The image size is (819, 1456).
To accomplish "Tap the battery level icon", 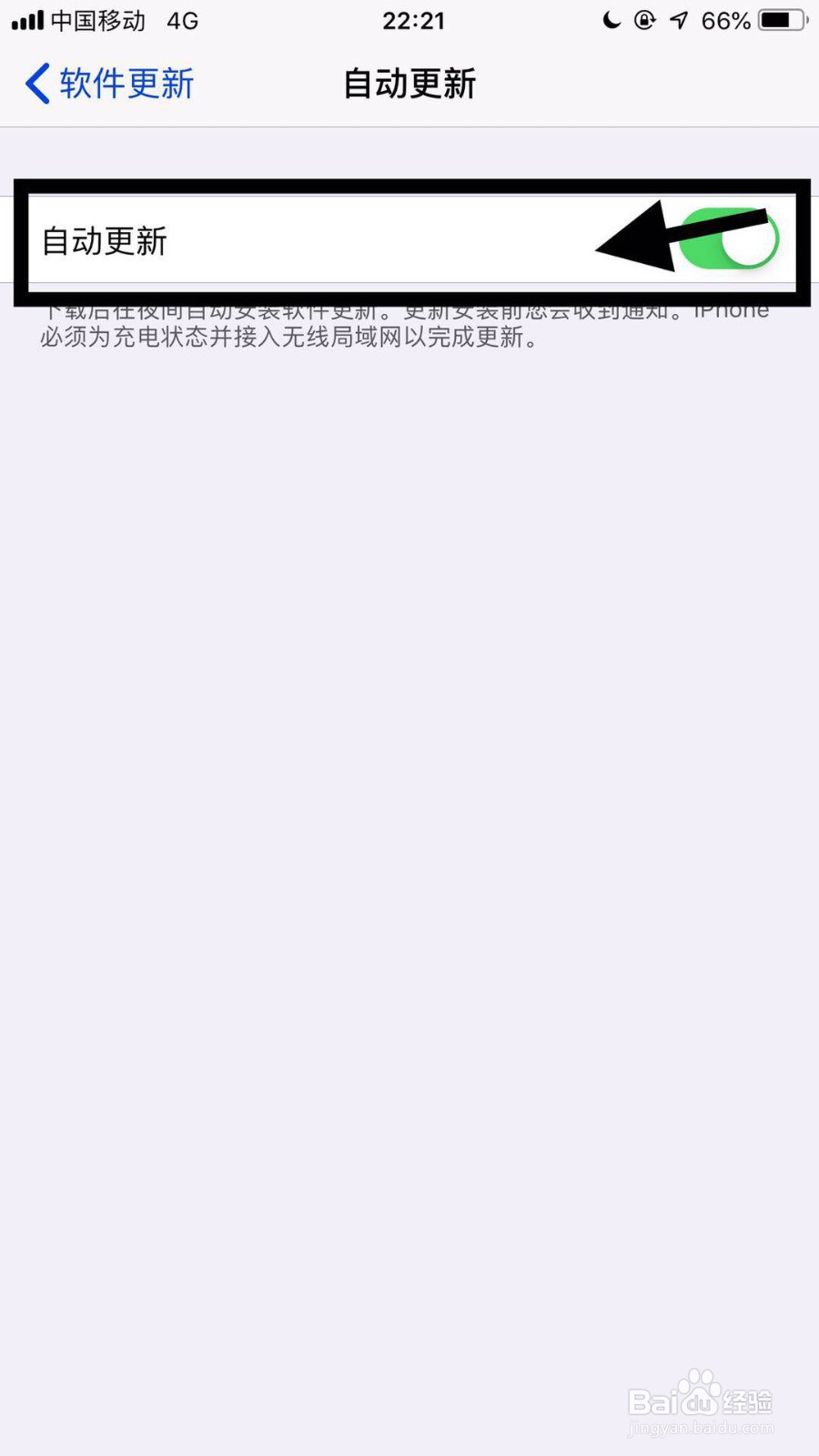I will [x=778, y=20].
